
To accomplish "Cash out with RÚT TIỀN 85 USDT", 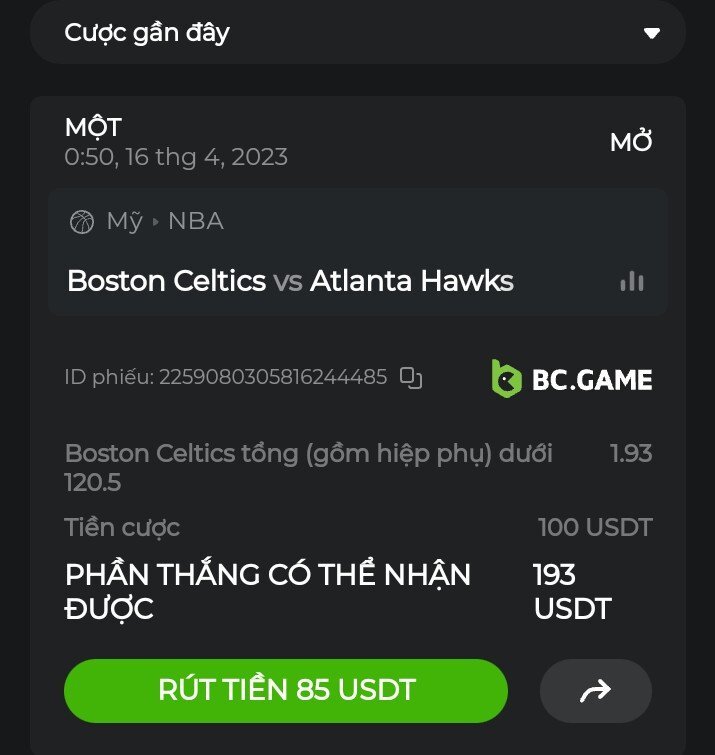I will coord(286,691).
